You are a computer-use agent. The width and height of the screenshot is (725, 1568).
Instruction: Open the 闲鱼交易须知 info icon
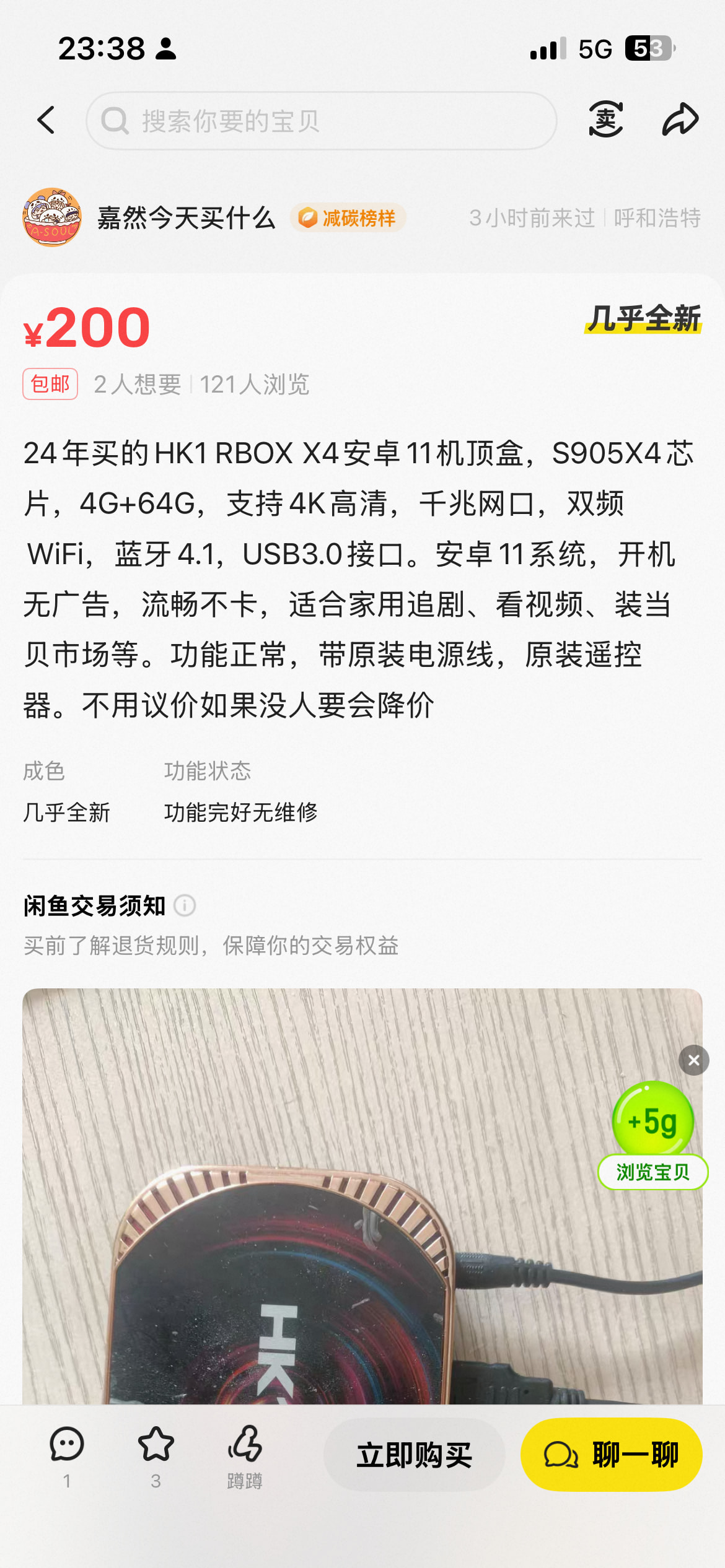[x=185, y=905]
